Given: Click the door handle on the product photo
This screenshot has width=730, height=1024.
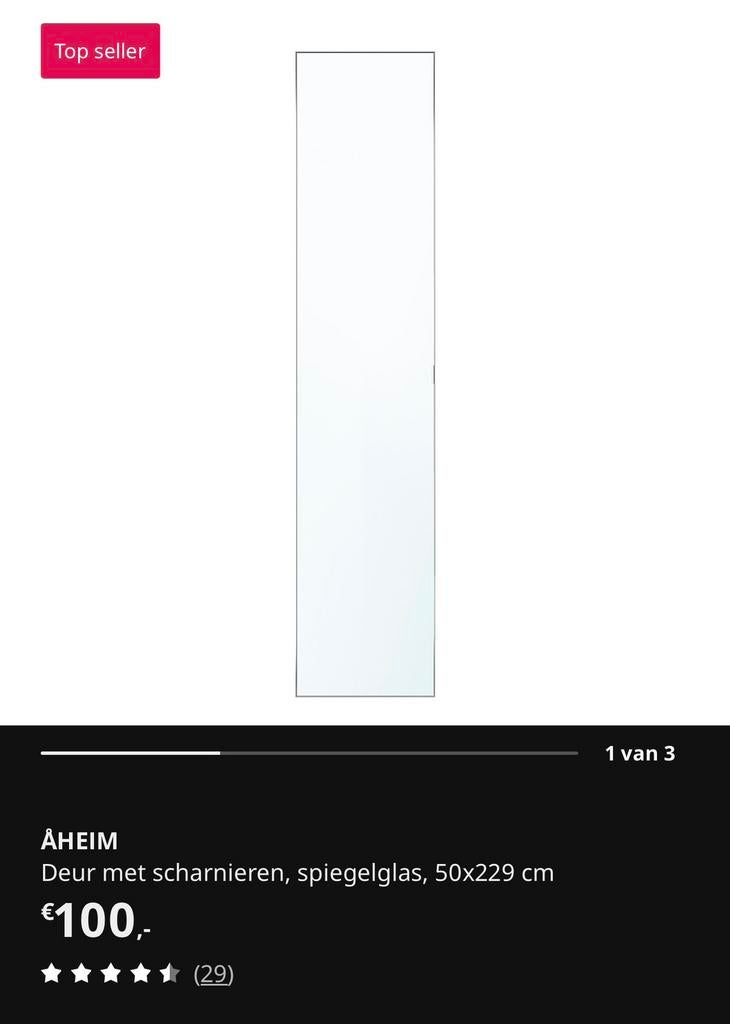Looking at the screenshot, I should pos(432,375).
